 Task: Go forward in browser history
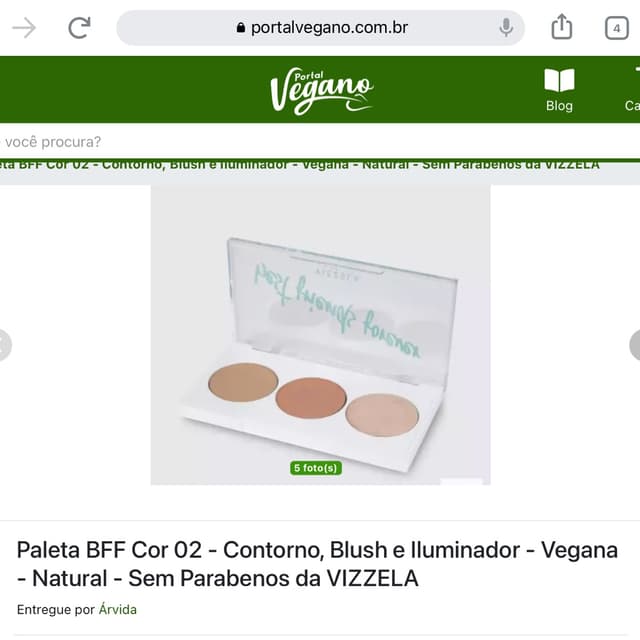pos(24,28)
